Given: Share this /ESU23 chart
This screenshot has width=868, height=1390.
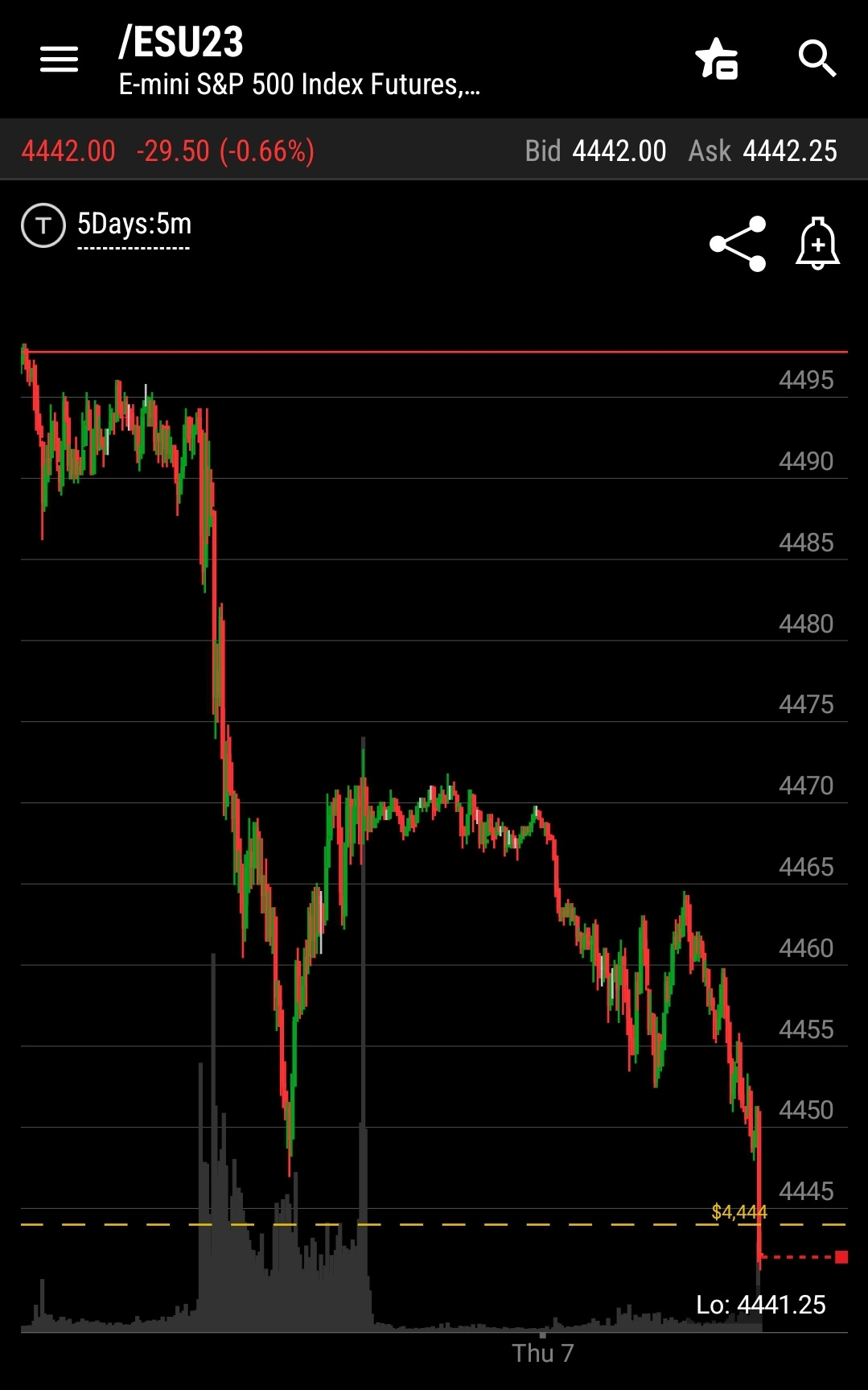Looking at the screenshot, I should click(x=738, y=244).
